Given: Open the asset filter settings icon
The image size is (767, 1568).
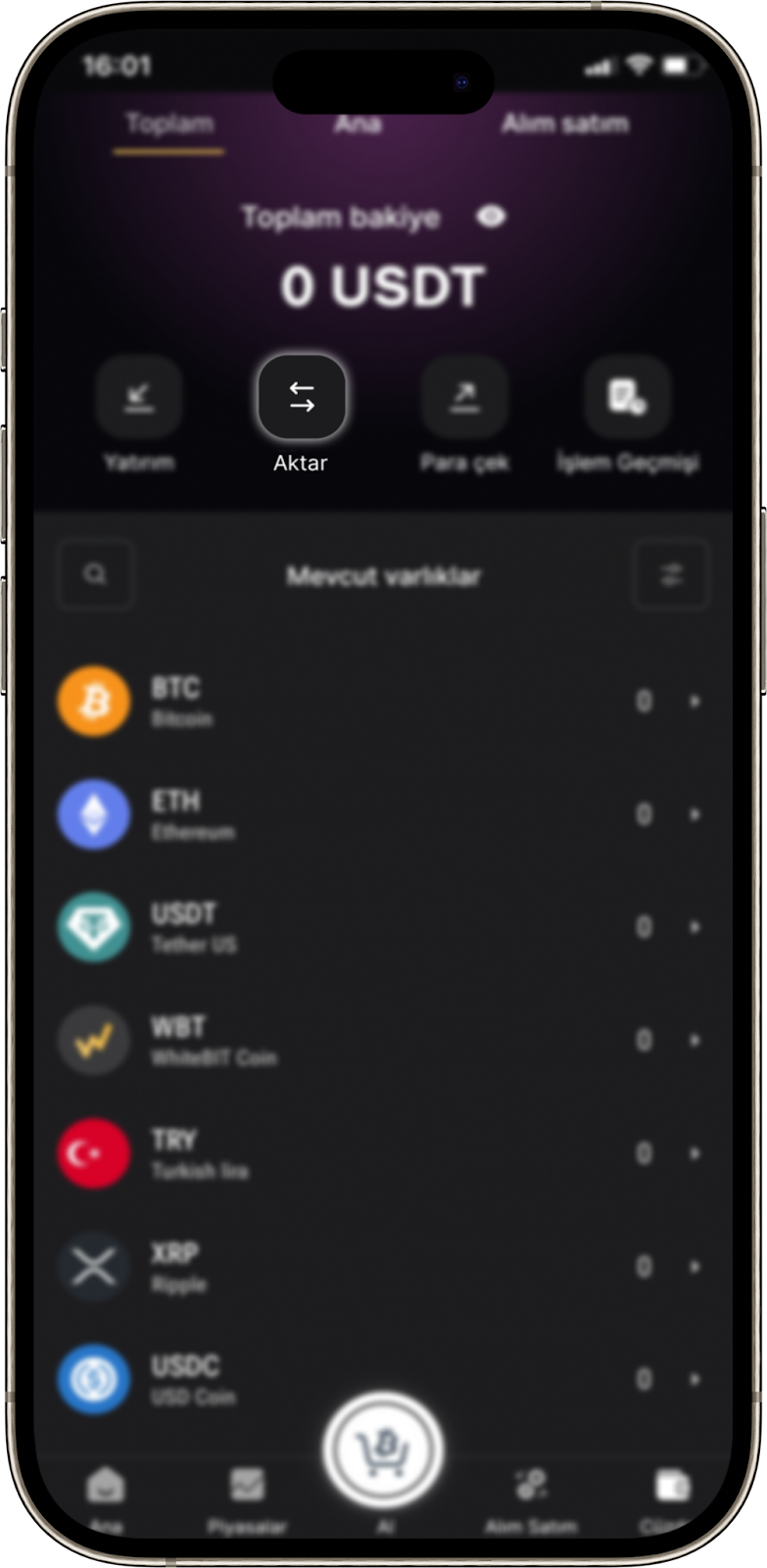Looking at the screenshot, I should (671, 574).
